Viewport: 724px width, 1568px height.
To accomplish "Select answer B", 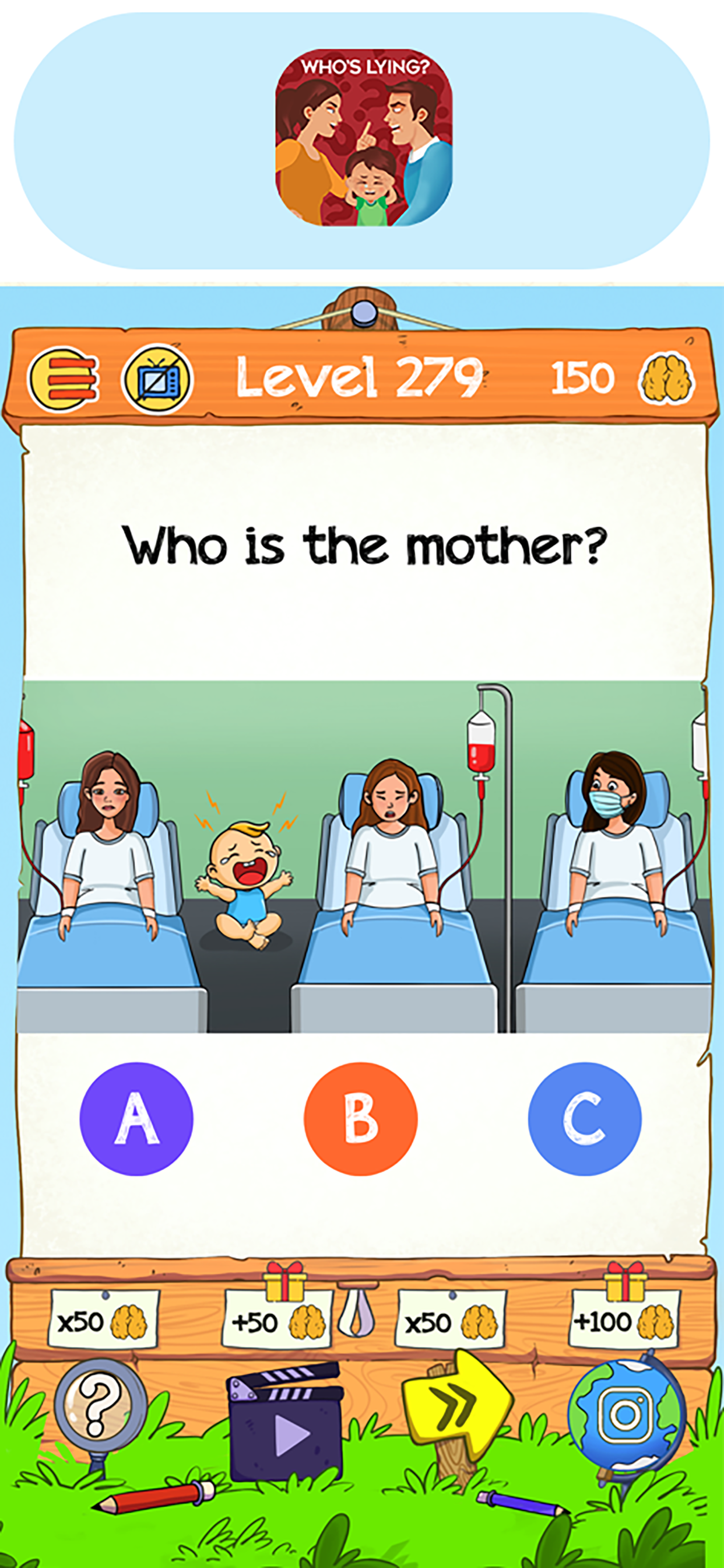I will coord(361,1118).
